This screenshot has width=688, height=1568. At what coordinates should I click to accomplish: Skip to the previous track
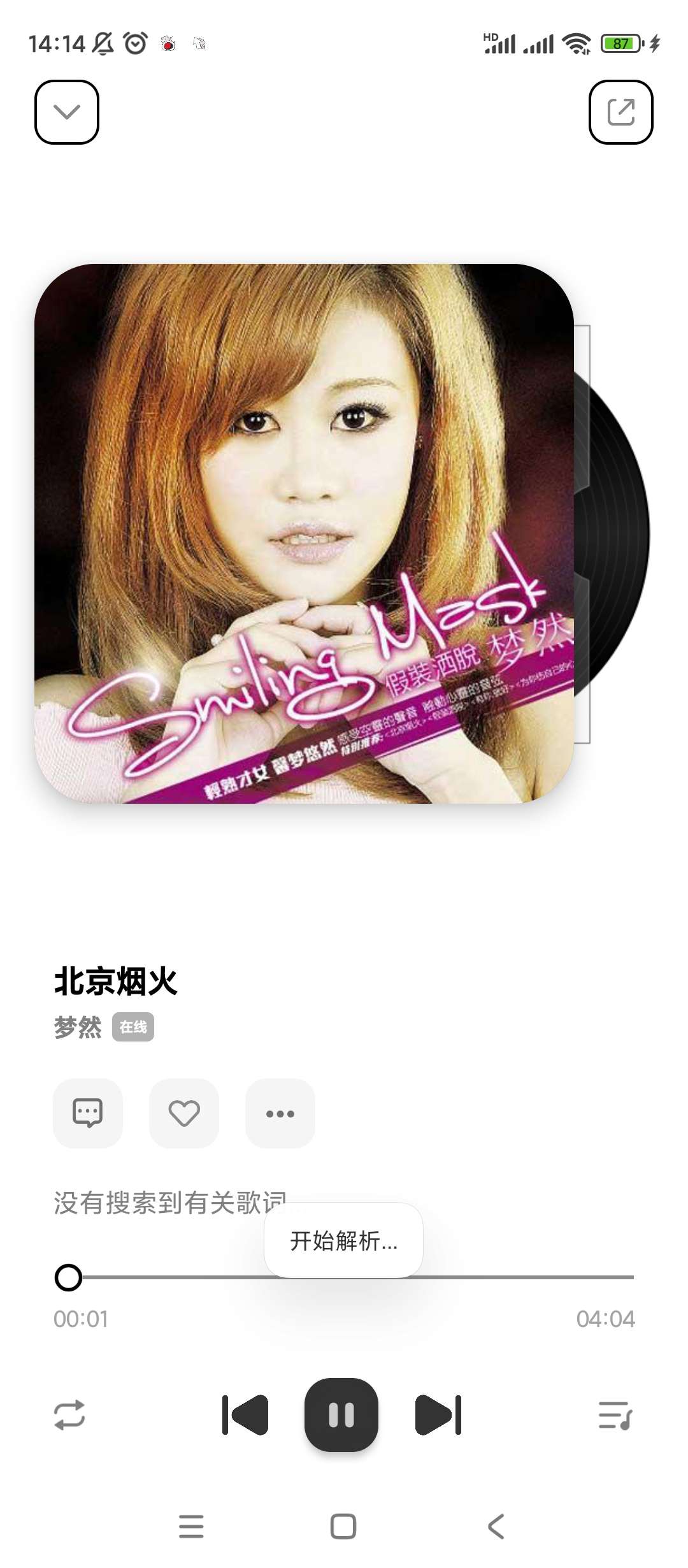[x=245, y=1415]
